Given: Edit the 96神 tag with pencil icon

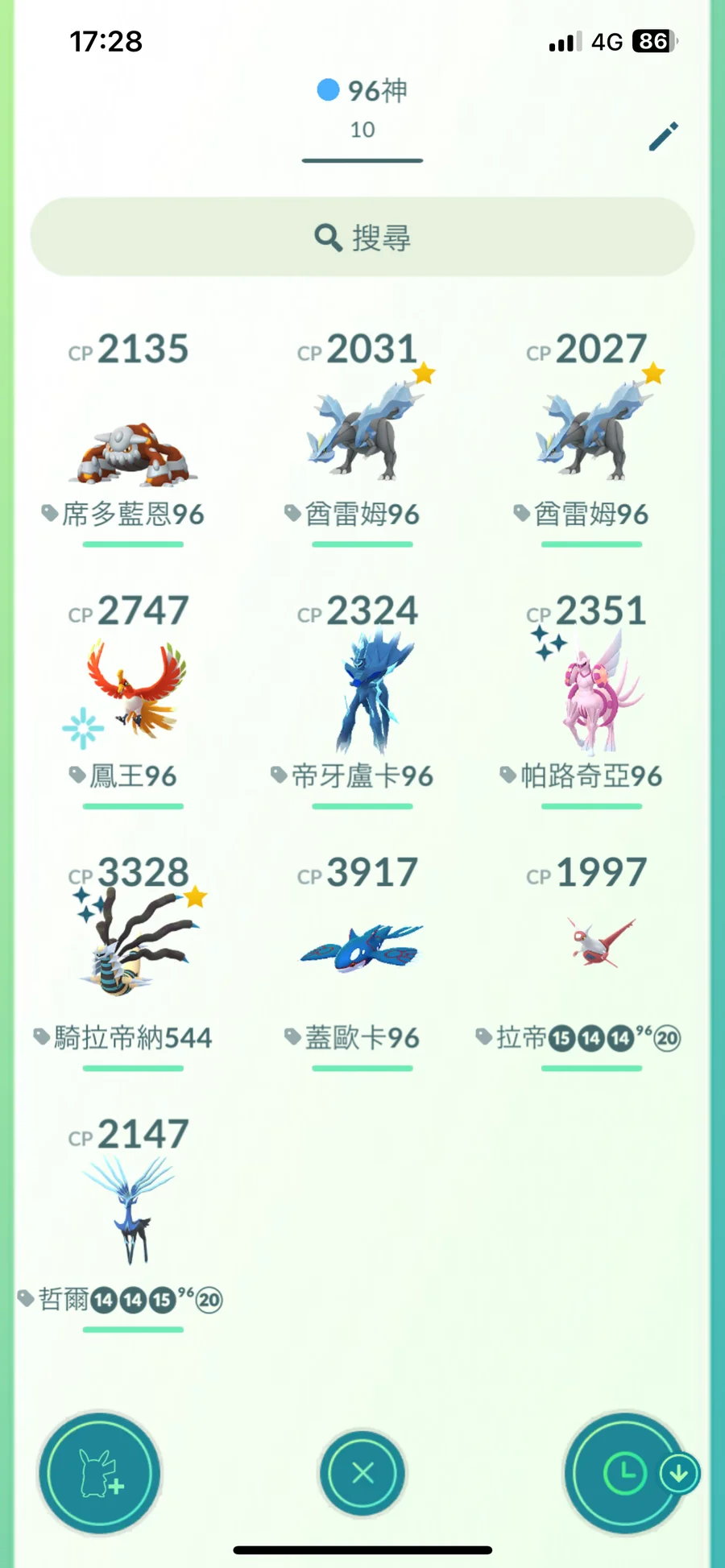Looking at the screenshot, I should [x=663, y=137].
